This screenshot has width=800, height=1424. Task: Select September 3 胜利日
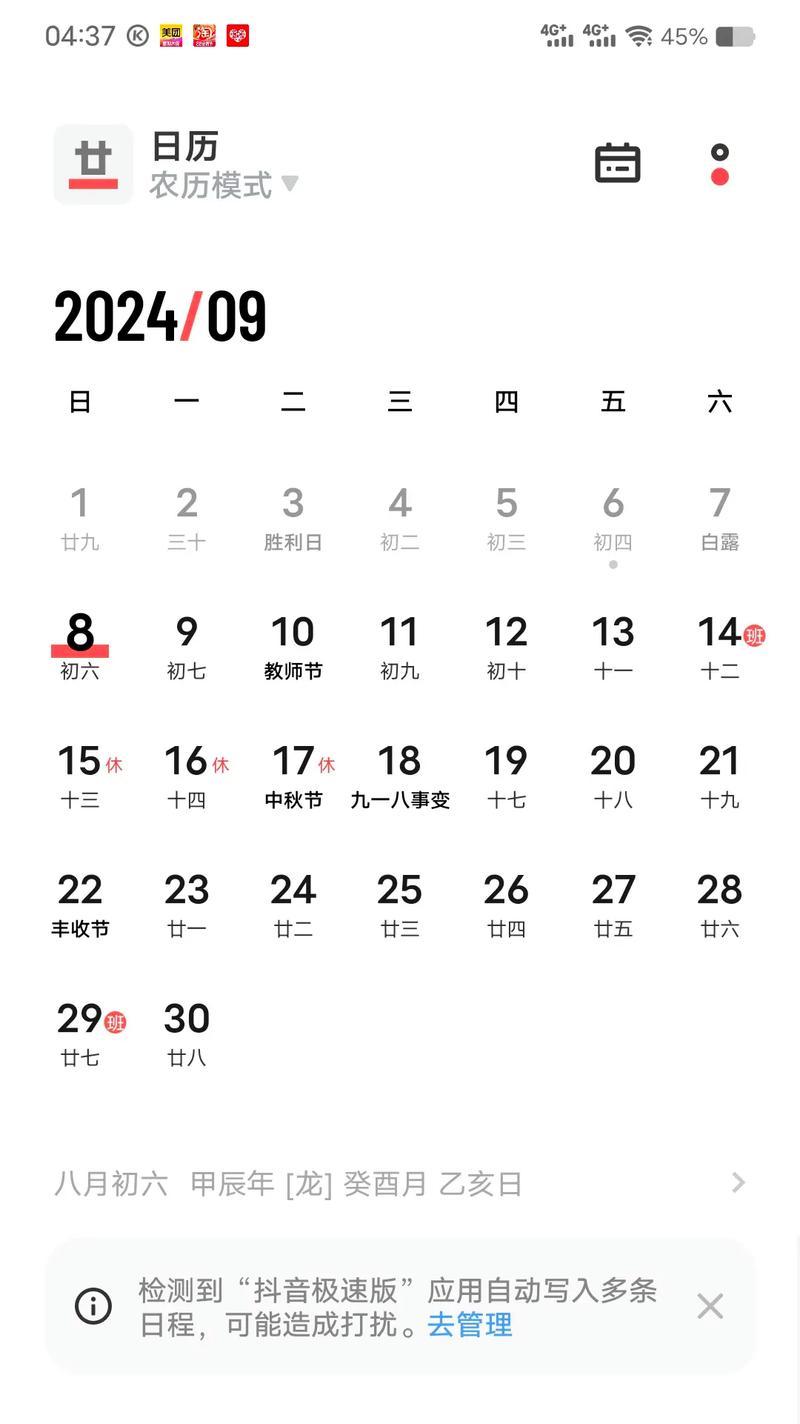click(293, 518)
